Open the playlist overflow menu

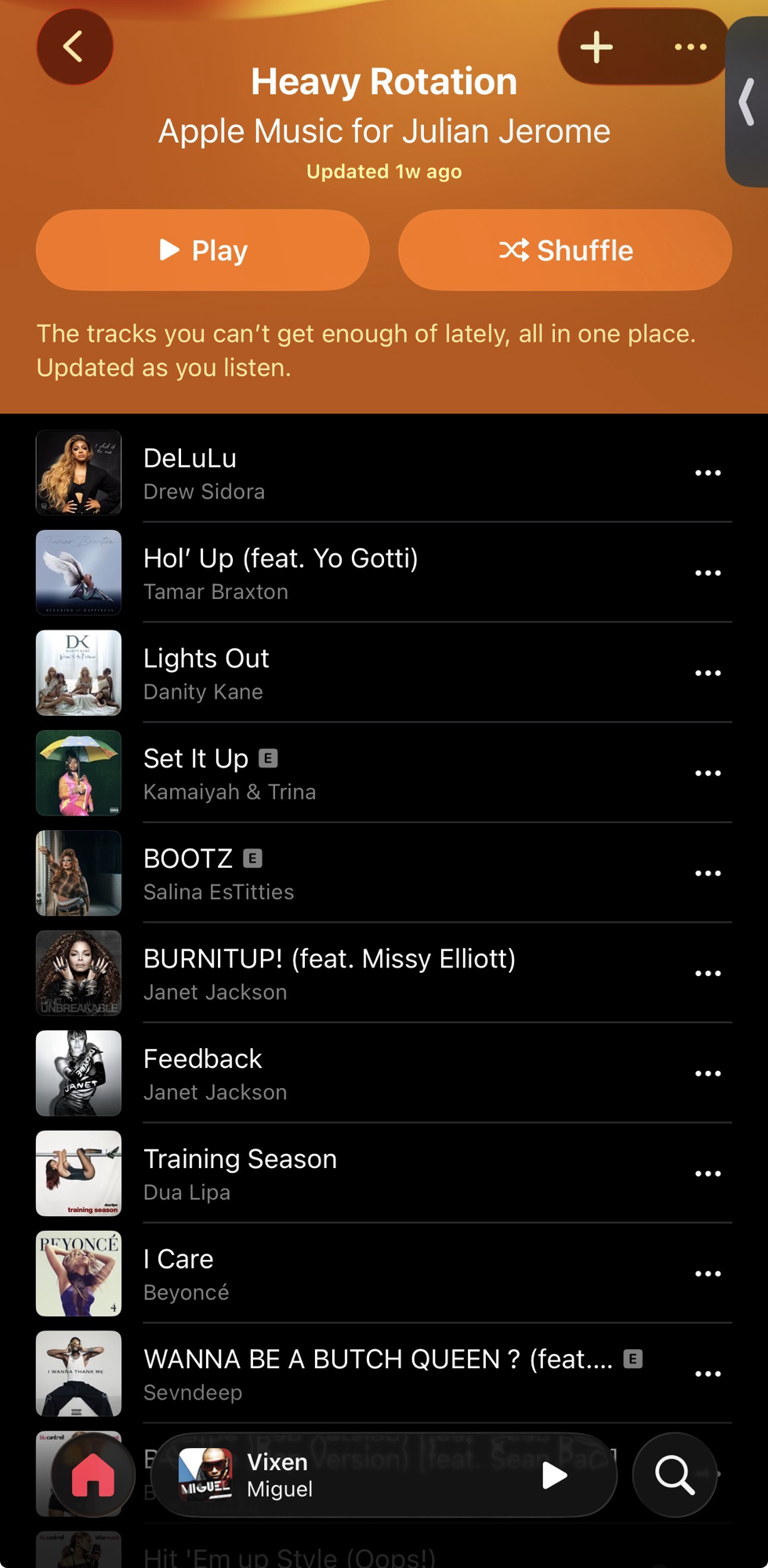coord(690,47)
